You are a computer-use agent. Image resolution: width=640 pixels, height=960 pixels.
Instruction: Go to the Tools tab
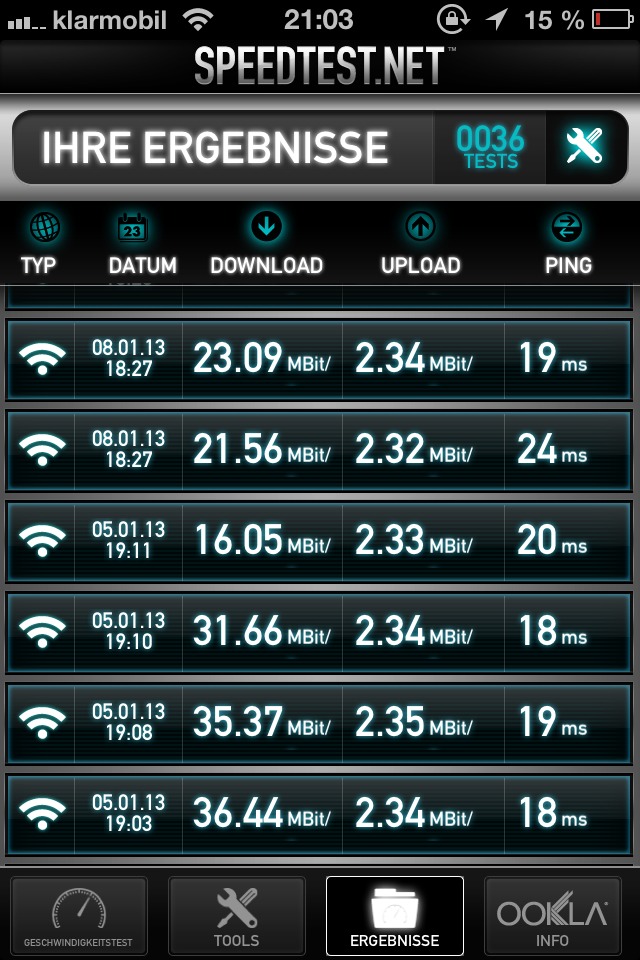click(237, 916)
